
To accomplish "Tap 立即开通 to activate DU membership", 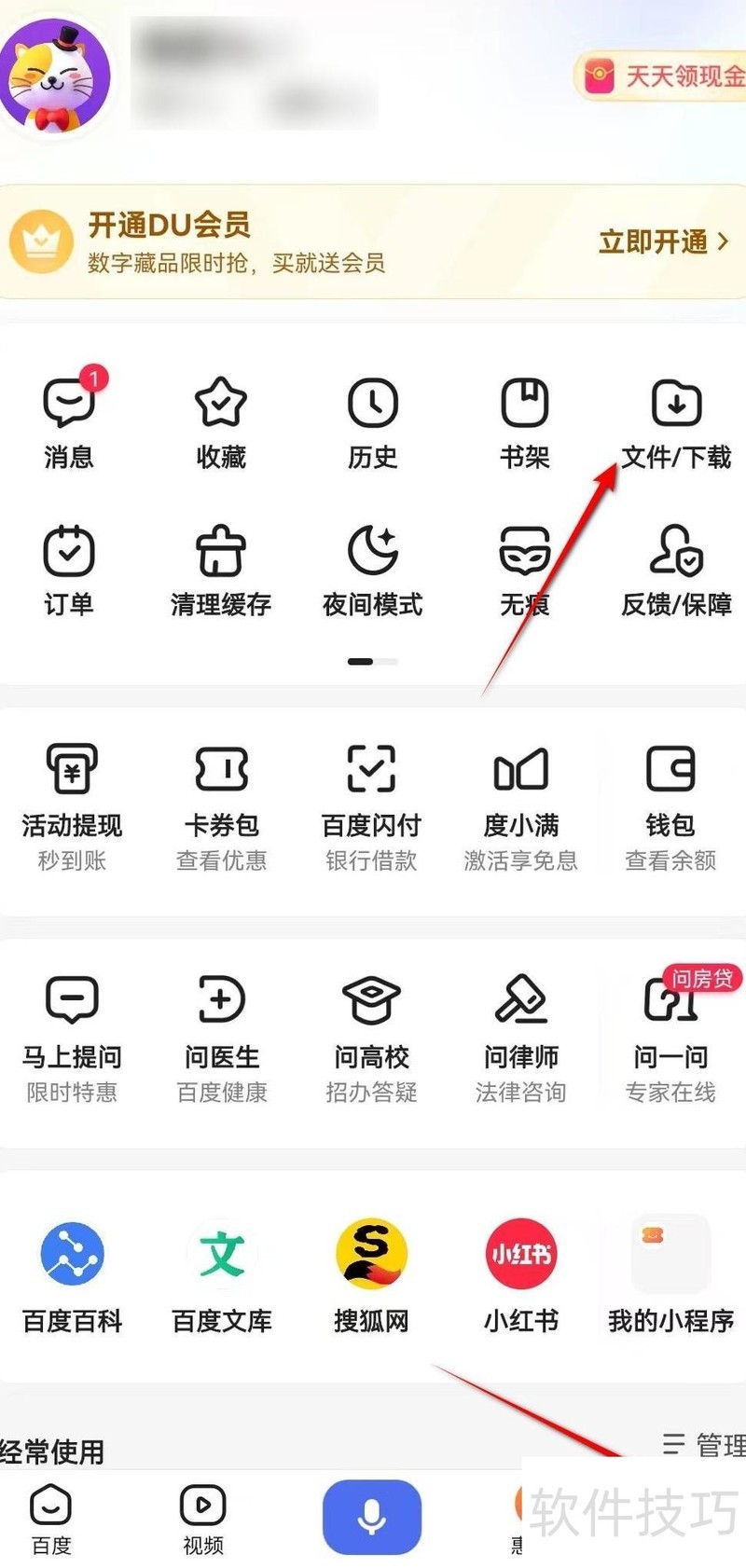I will (x=662, y=242).
